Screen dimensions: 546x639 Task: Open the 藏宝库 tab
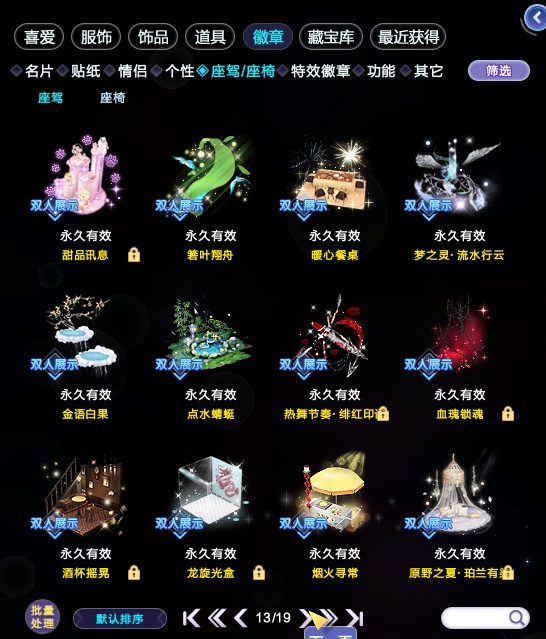click(x=330, y=37)
